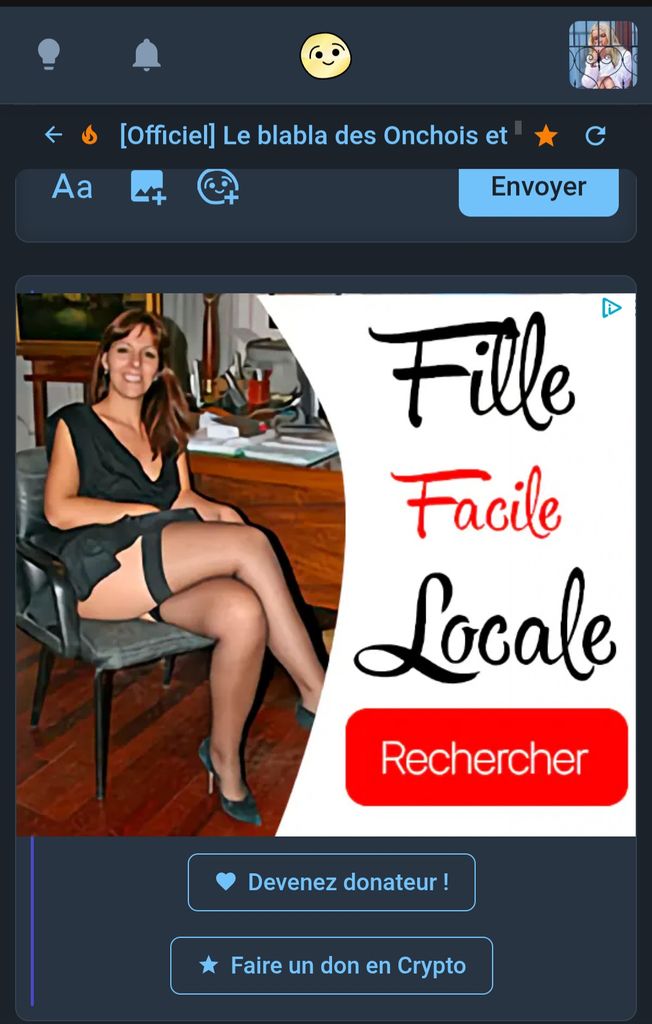Open the notifications bell

tap(146, 55)
